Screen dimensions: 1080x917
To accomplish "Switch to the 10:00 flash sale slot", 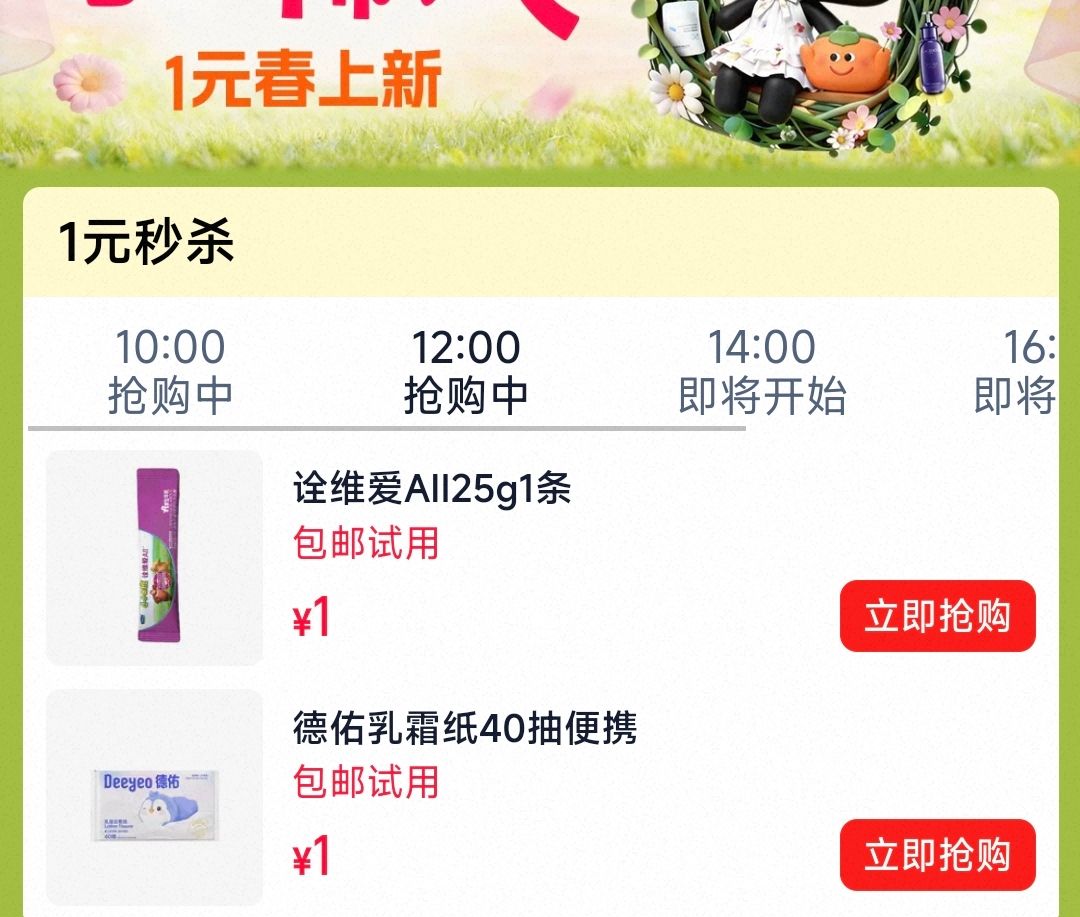I will coord(170,372).
